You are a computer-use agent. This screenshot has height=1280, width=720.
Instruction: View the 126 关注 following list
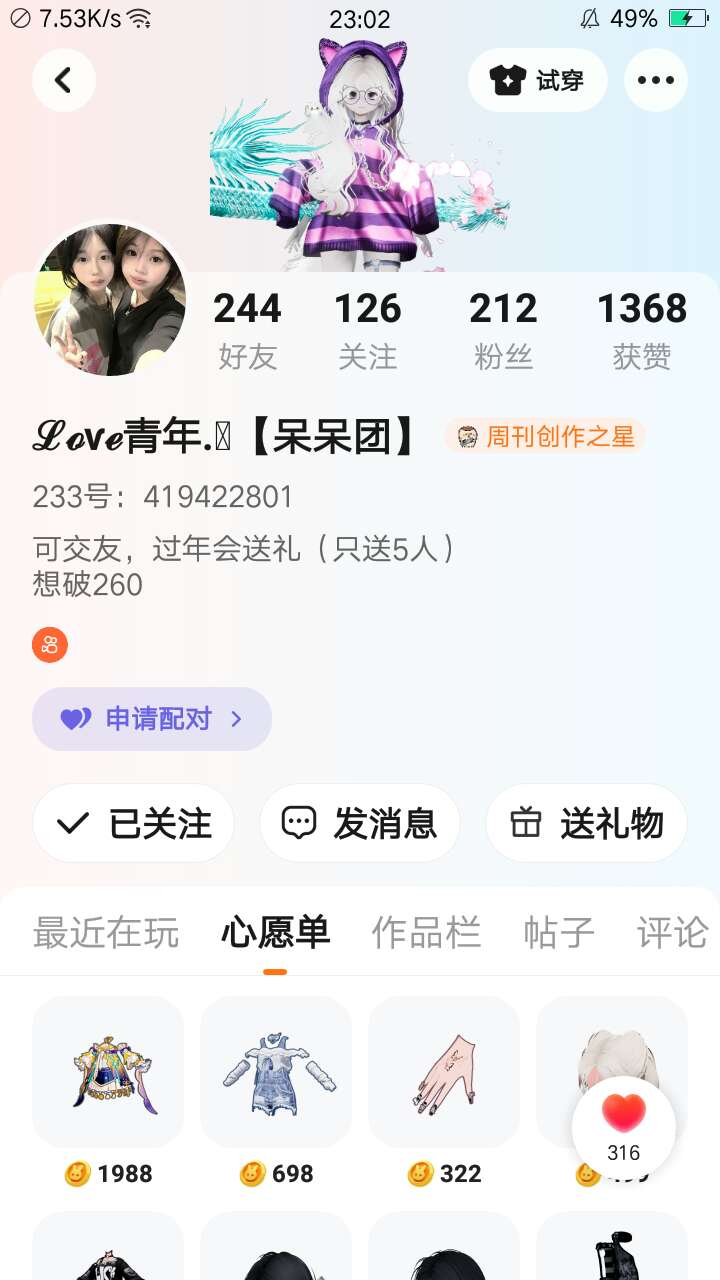coord(367,330)
